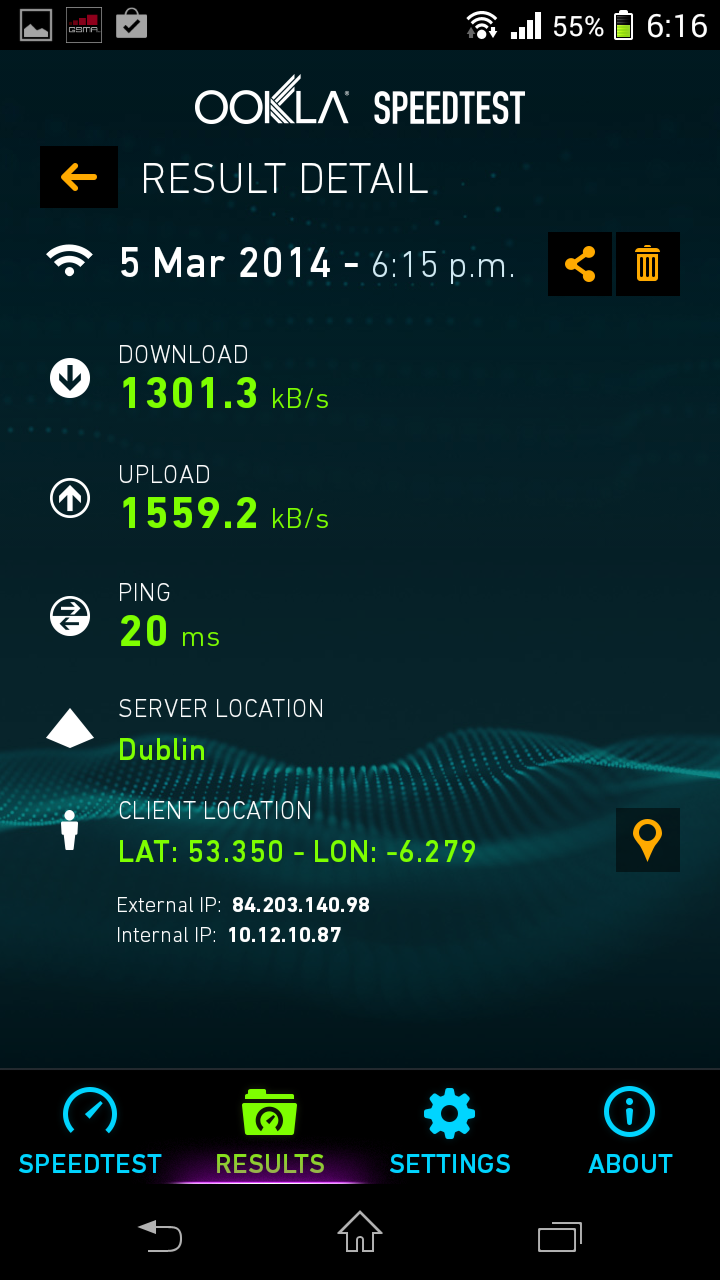The width and height of the screenshot is (720, 1280).
Task: Show client location on map pin
Action: point(648,840)
